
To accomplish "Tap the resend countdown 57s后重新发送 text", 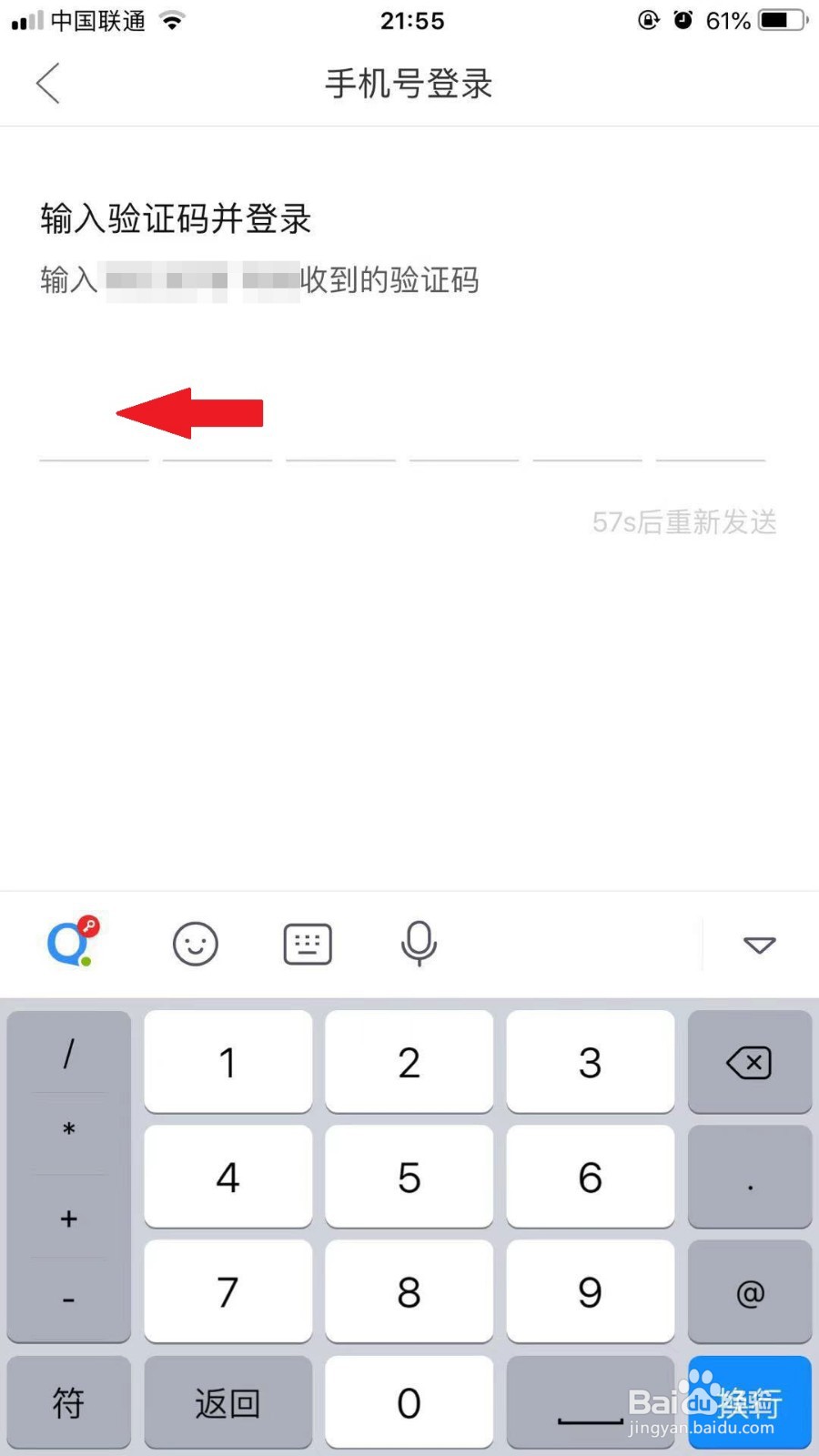I will (x=686, y=521).
